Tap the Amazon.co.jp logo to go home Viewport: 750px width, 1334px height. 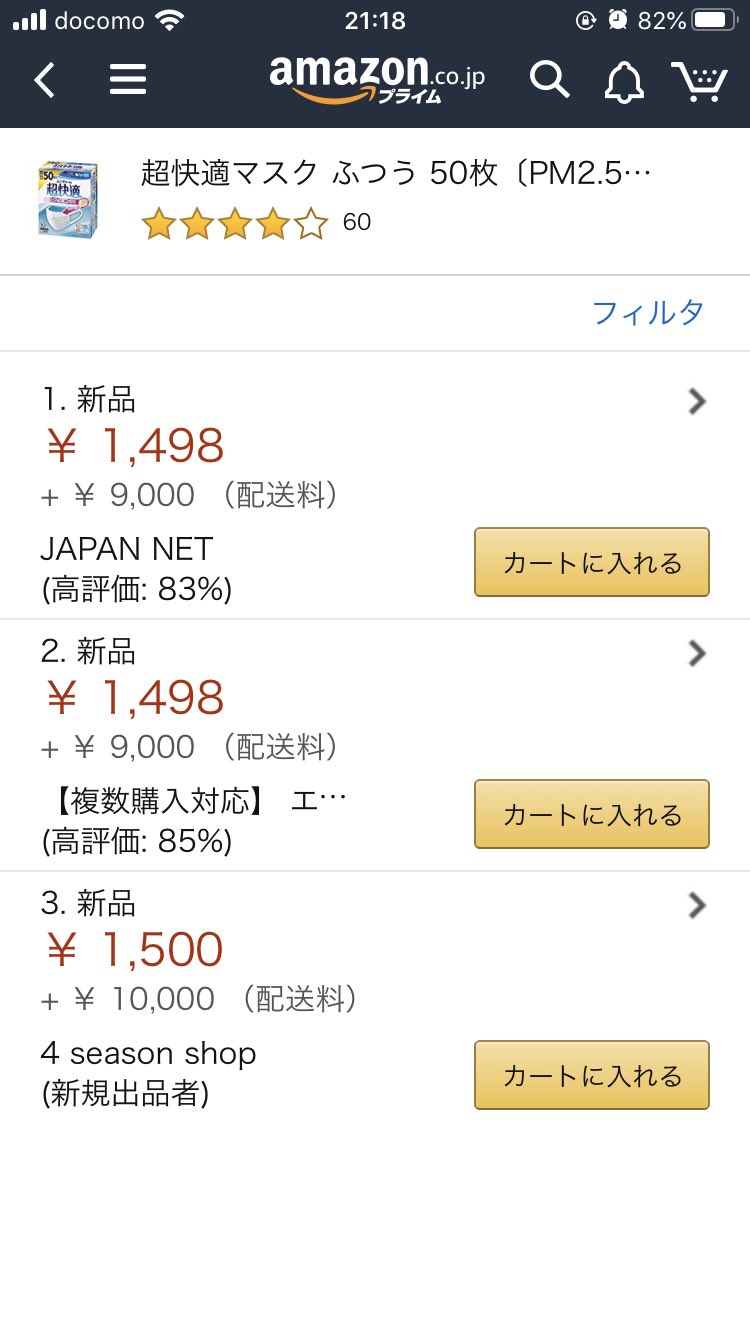click(376, 78)
